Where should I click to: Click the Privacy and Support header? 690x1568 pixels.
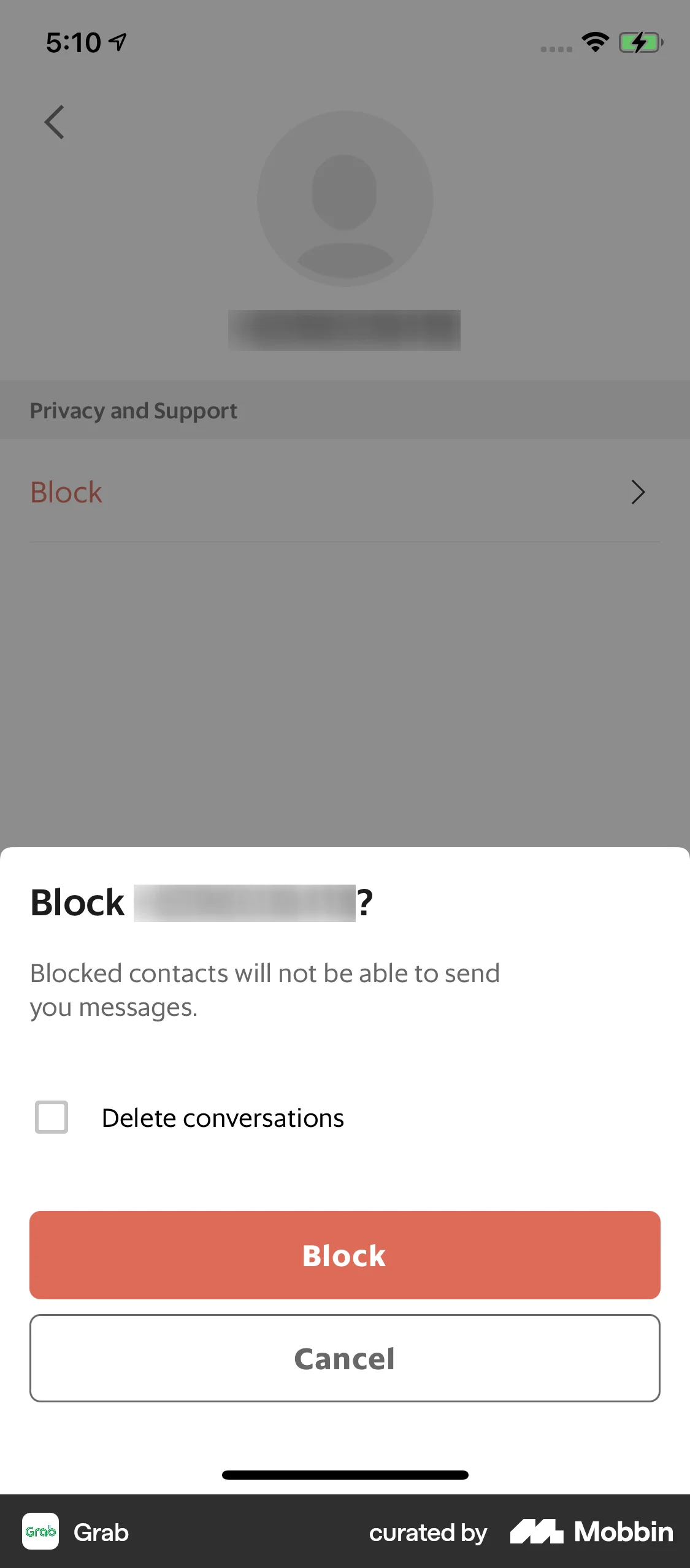tap(134, 410)
